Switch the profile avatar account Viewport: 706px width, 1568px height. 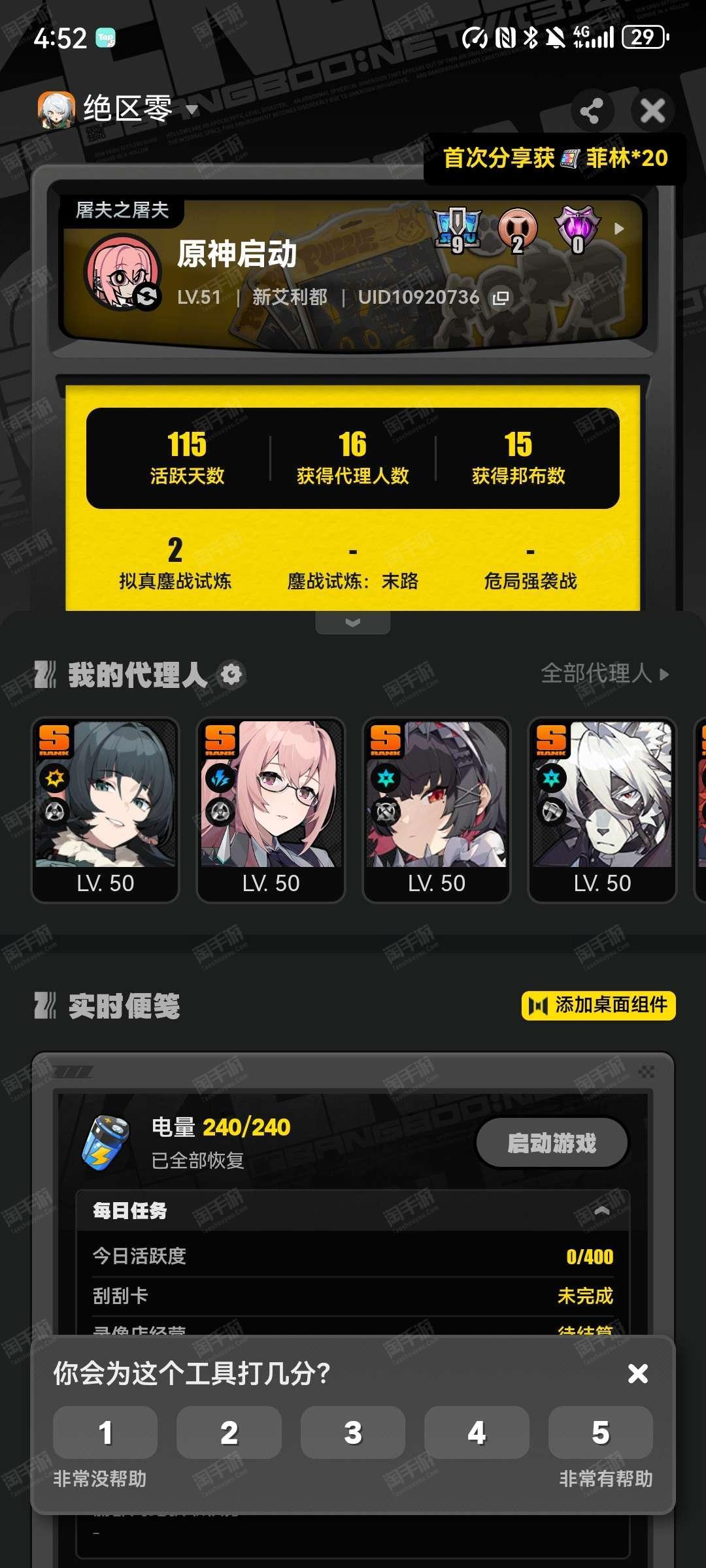147,297
